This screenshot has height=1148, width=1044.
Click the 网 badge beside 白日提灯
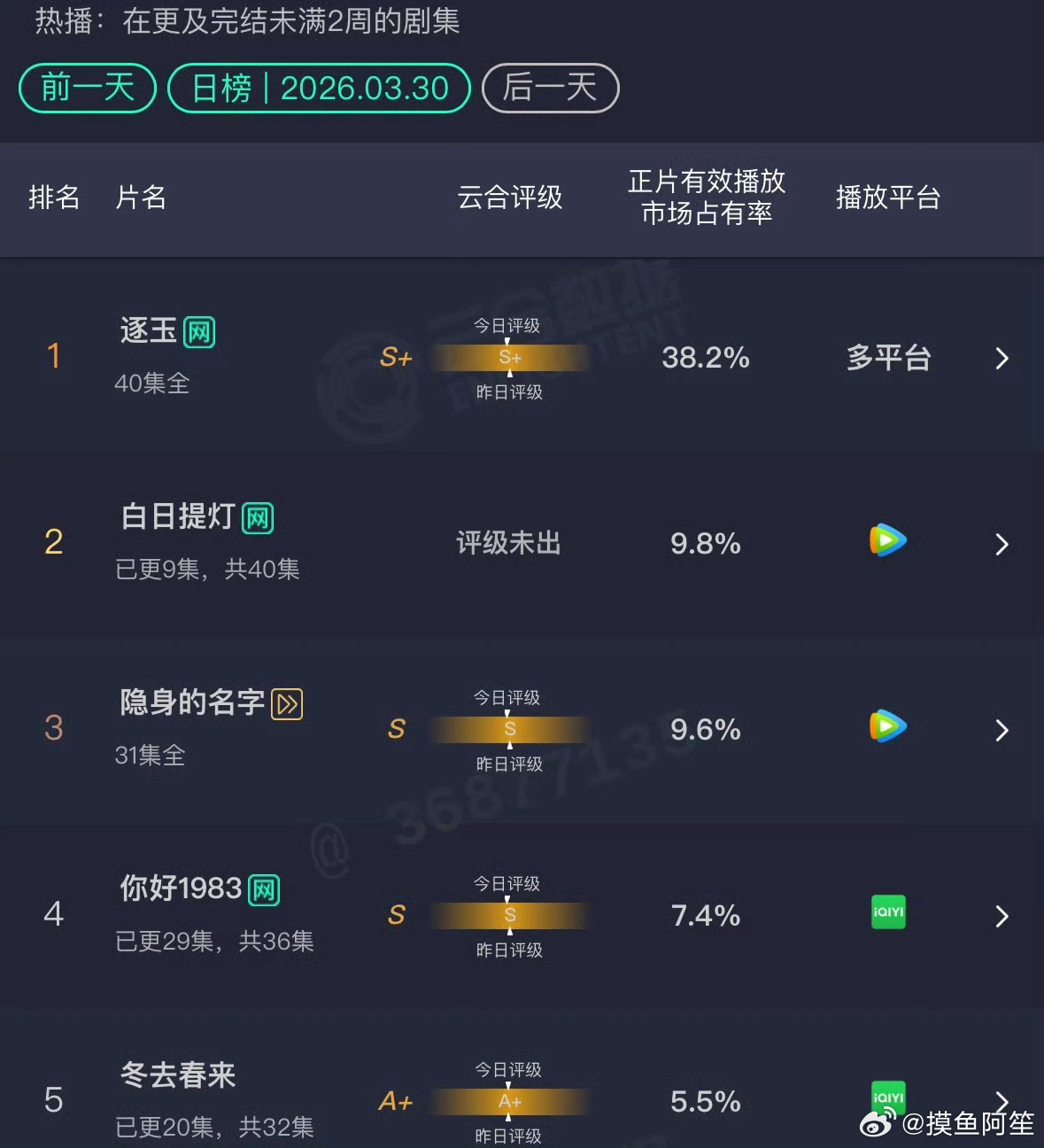click(x=258, y=517)
